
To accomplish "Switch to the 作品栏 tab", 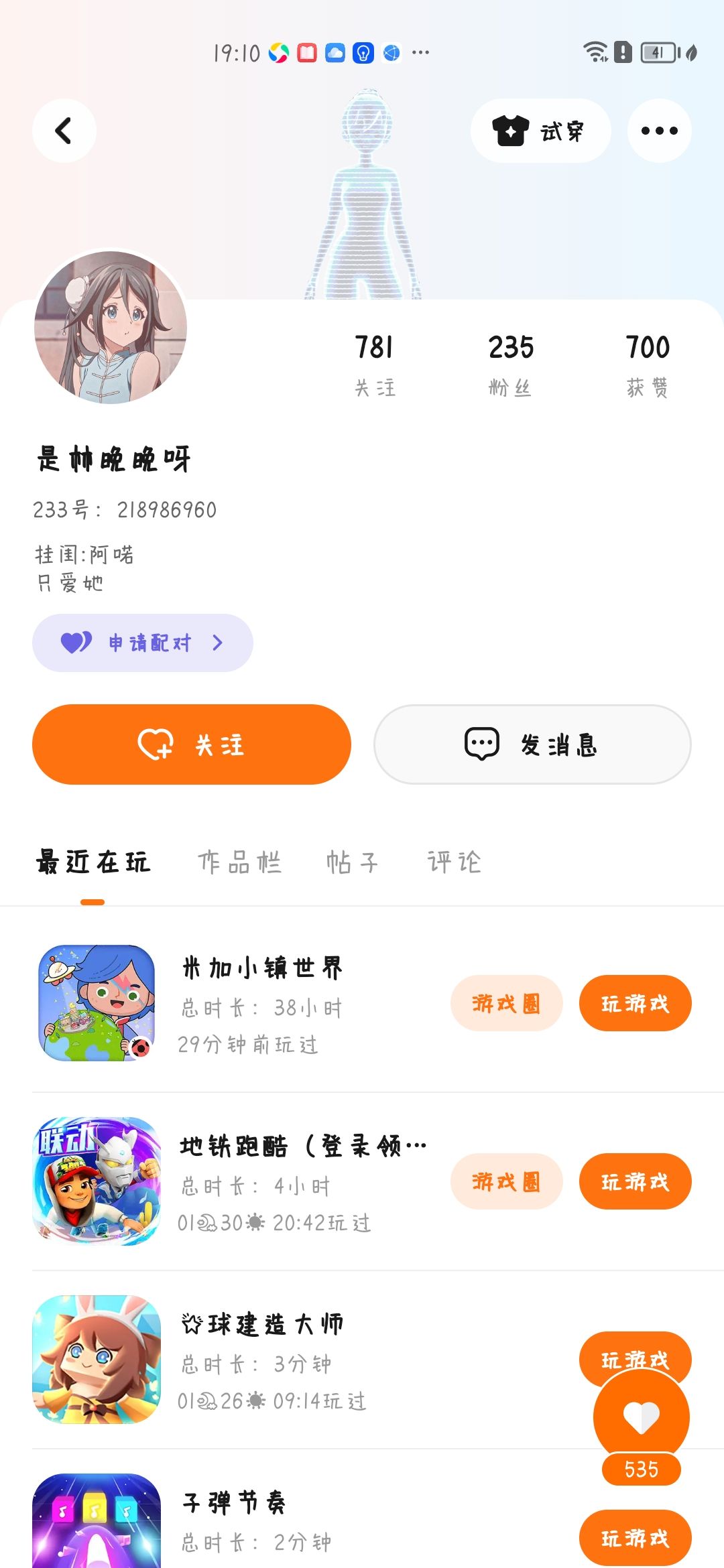I will (x=239, y=862).
